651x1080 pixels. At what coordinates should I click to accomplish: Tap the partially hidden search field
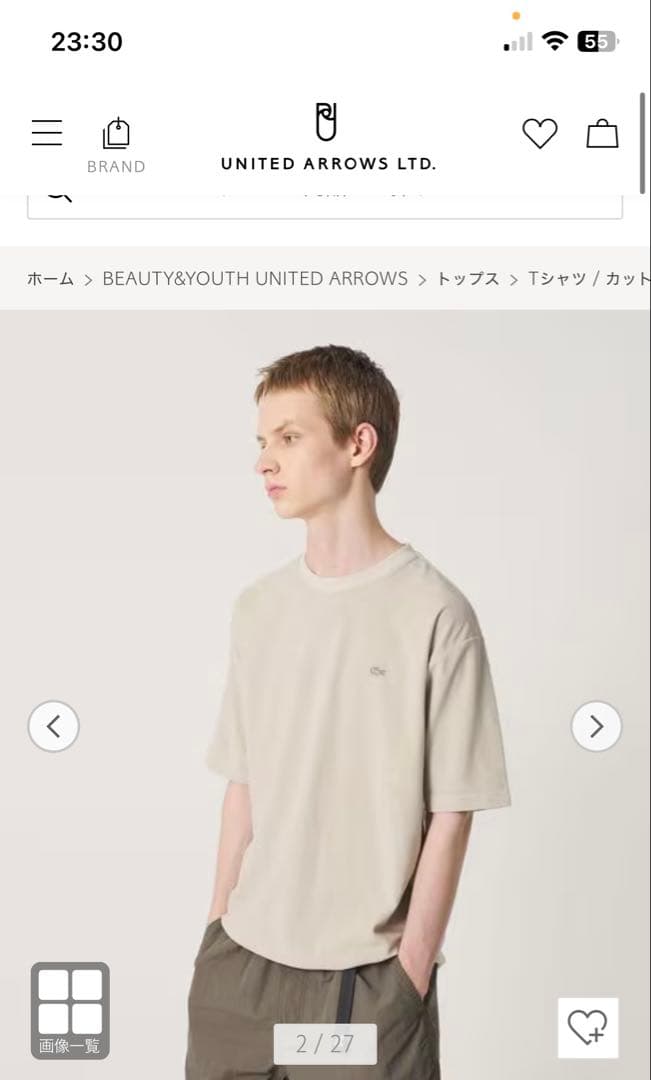(x=324, y=207)
